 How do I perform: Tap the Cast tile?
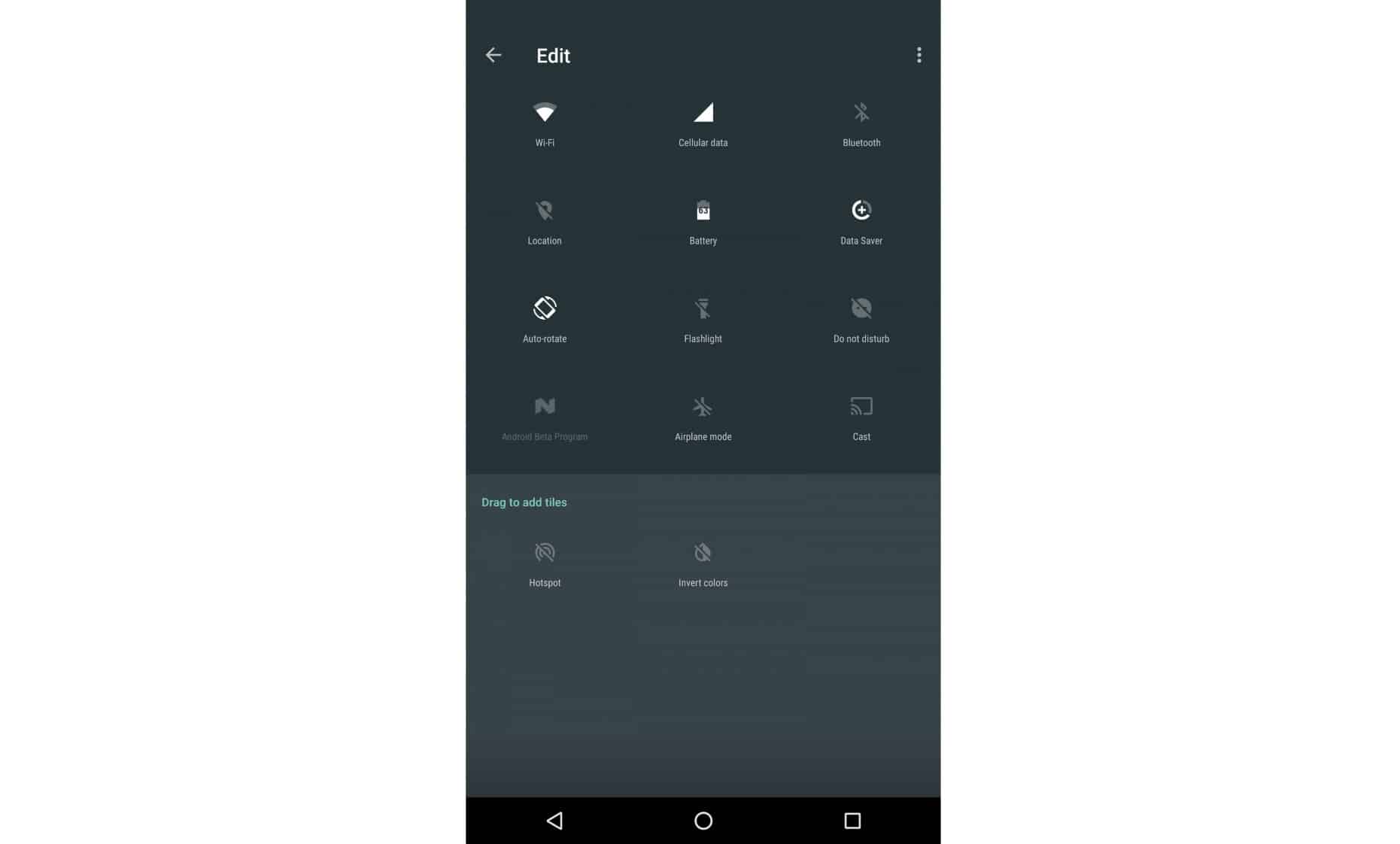(861, 417)
